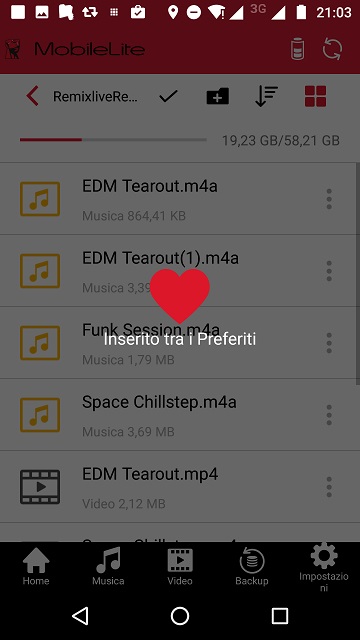Open options for EDM Tearout(1).m4a

[x=329, y=271]
